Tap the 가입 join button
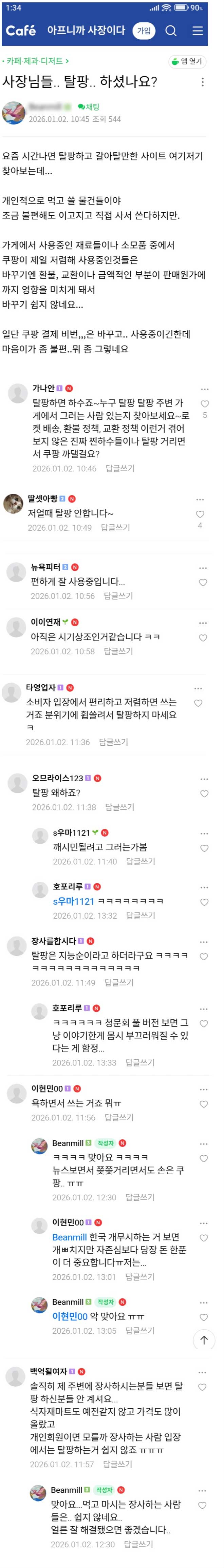The width and height of the screenshot is (224, 1568). pos(144,31)
